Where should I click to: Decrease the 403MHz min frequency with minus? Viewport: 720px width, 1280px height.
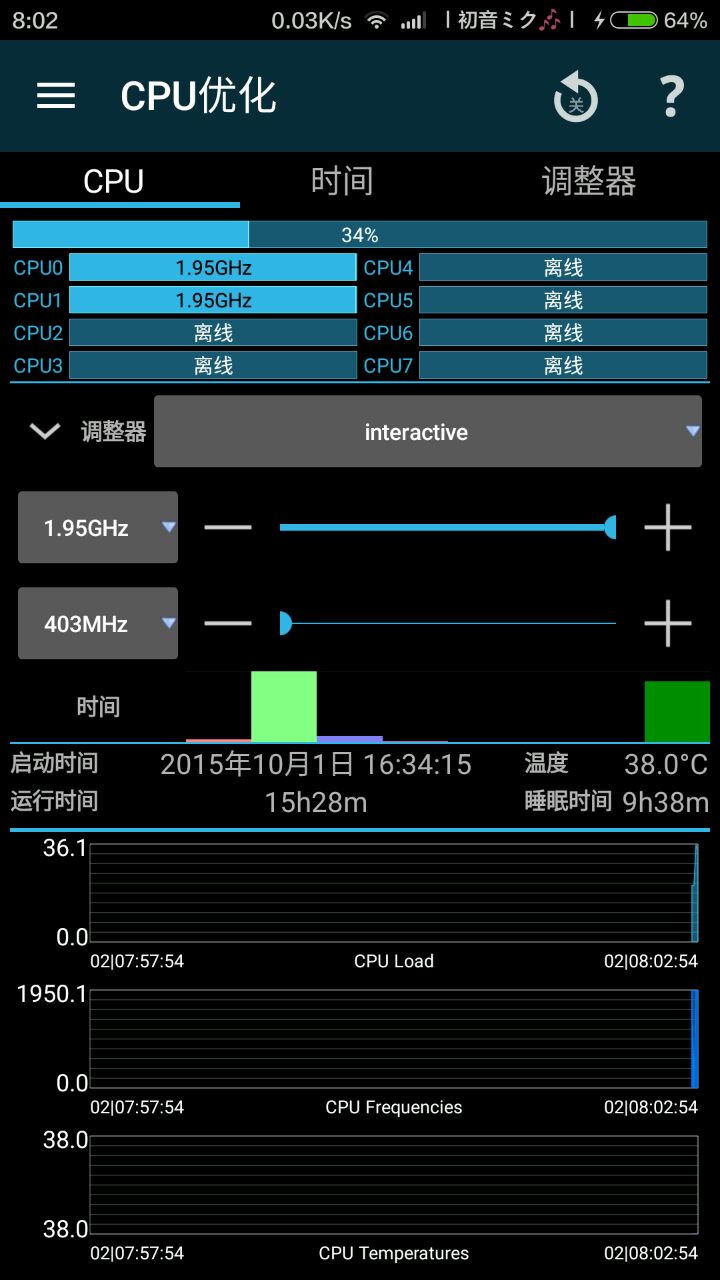(x=228, y=623)
